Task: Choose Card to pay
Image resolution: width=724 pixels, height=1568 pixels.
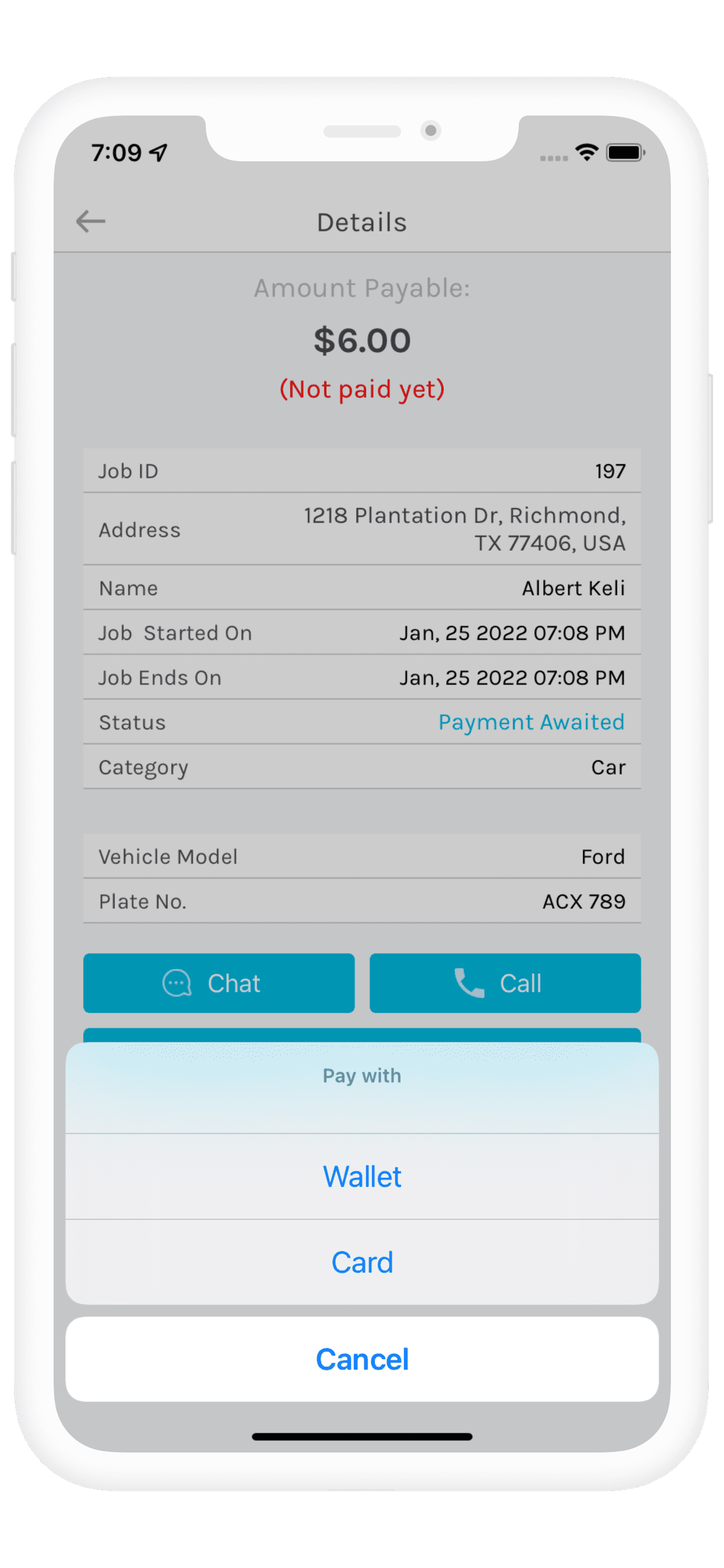Action: [362, 1262]
